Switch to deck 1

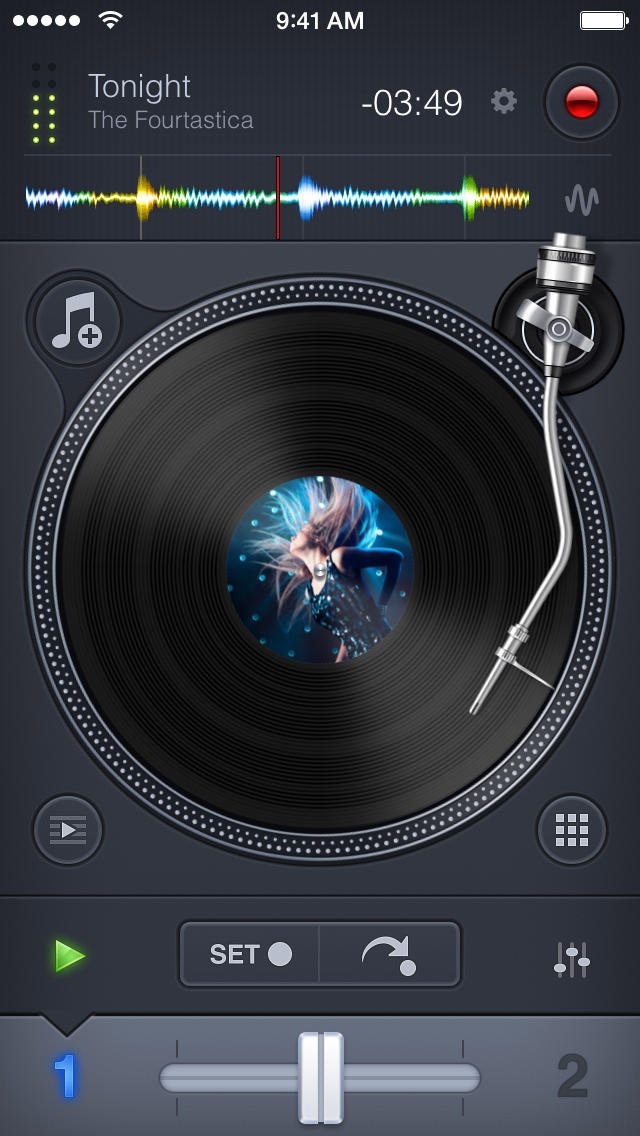[x=66, y=1077]
